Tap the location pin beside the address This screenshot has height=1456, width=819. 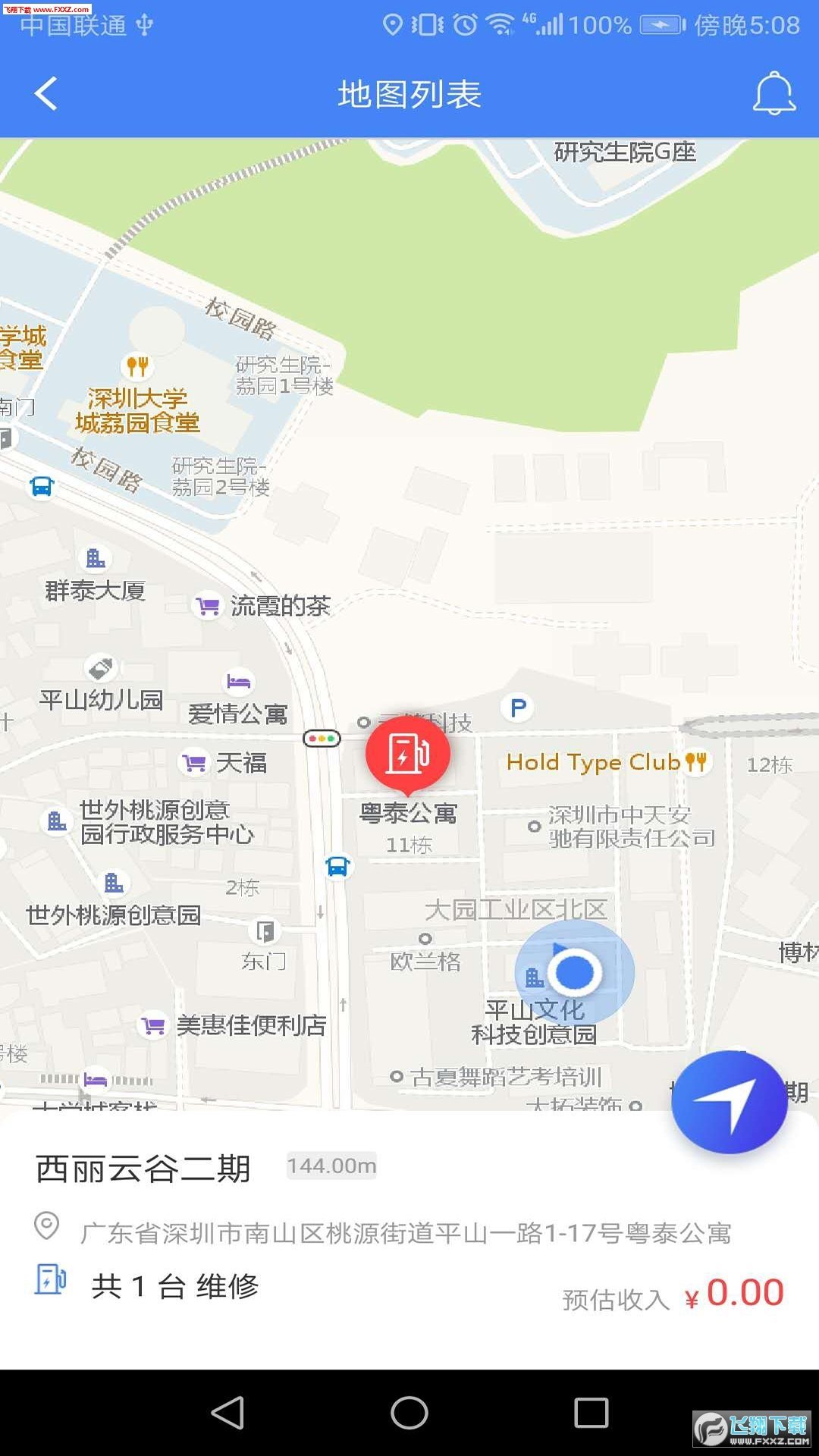tap(47, 1226)
